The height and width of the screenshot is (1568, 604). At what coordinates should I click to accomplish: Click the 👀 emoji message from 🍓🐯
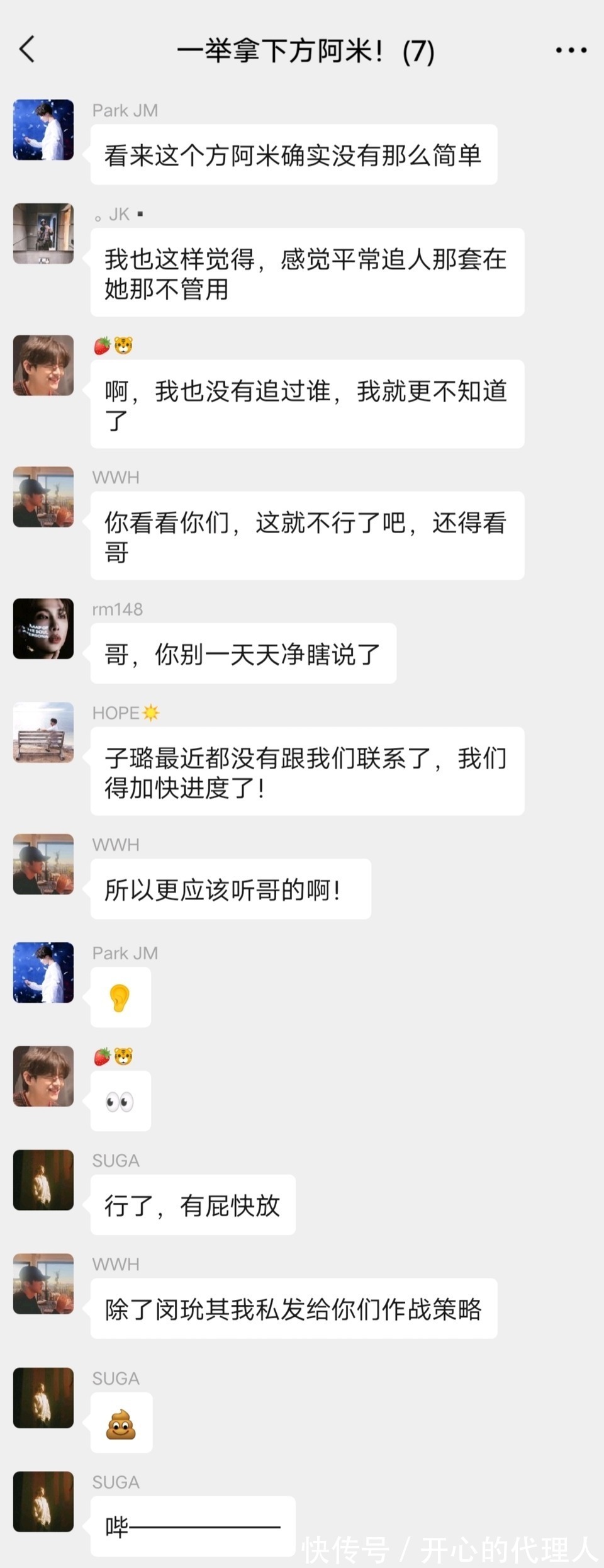[x=121, y=1101]
